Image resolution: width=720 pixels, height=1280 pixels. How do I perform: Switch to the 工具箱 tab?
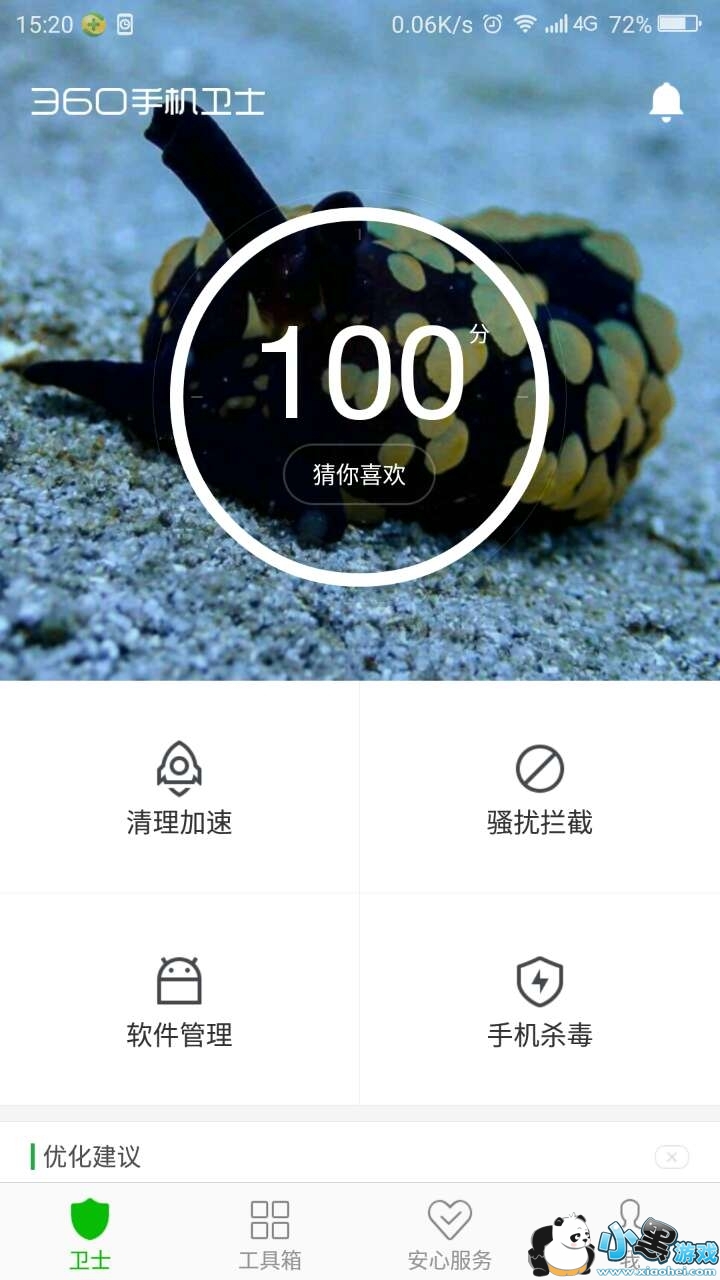click(x=270, y=1233)
